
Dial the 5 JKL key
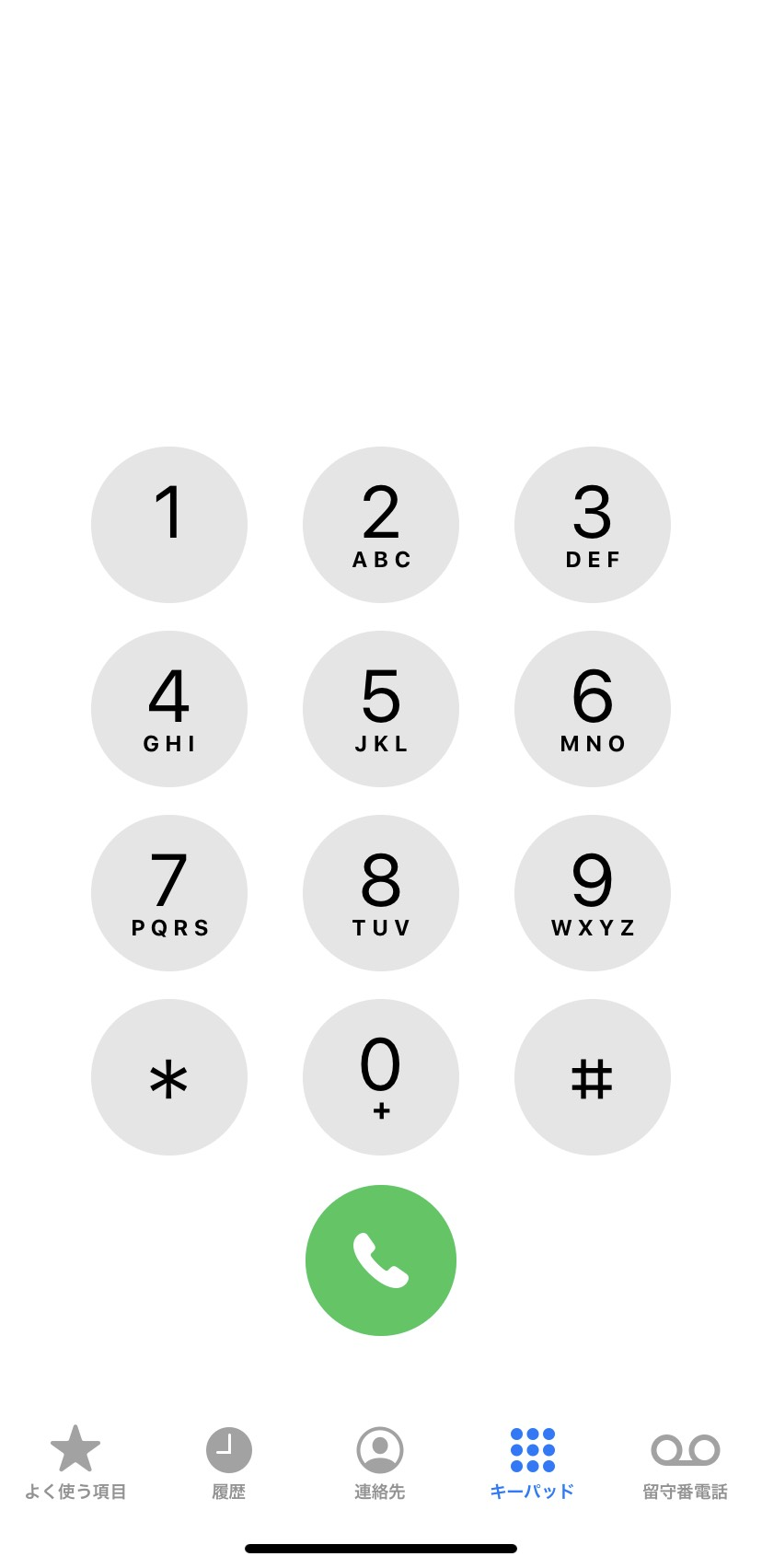[x=381, y=709]
